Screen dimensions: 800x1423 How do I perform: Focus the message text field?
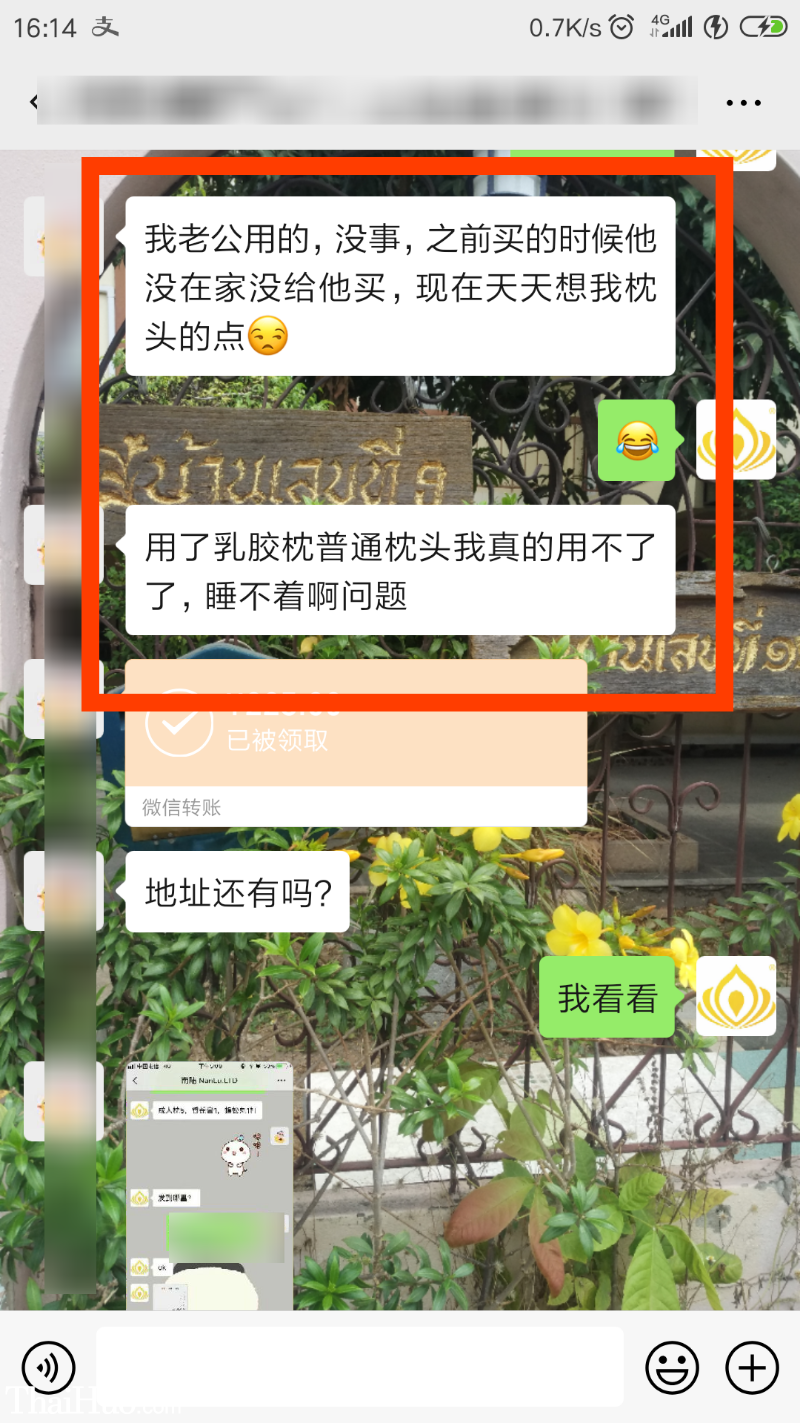pos(360,1366)
